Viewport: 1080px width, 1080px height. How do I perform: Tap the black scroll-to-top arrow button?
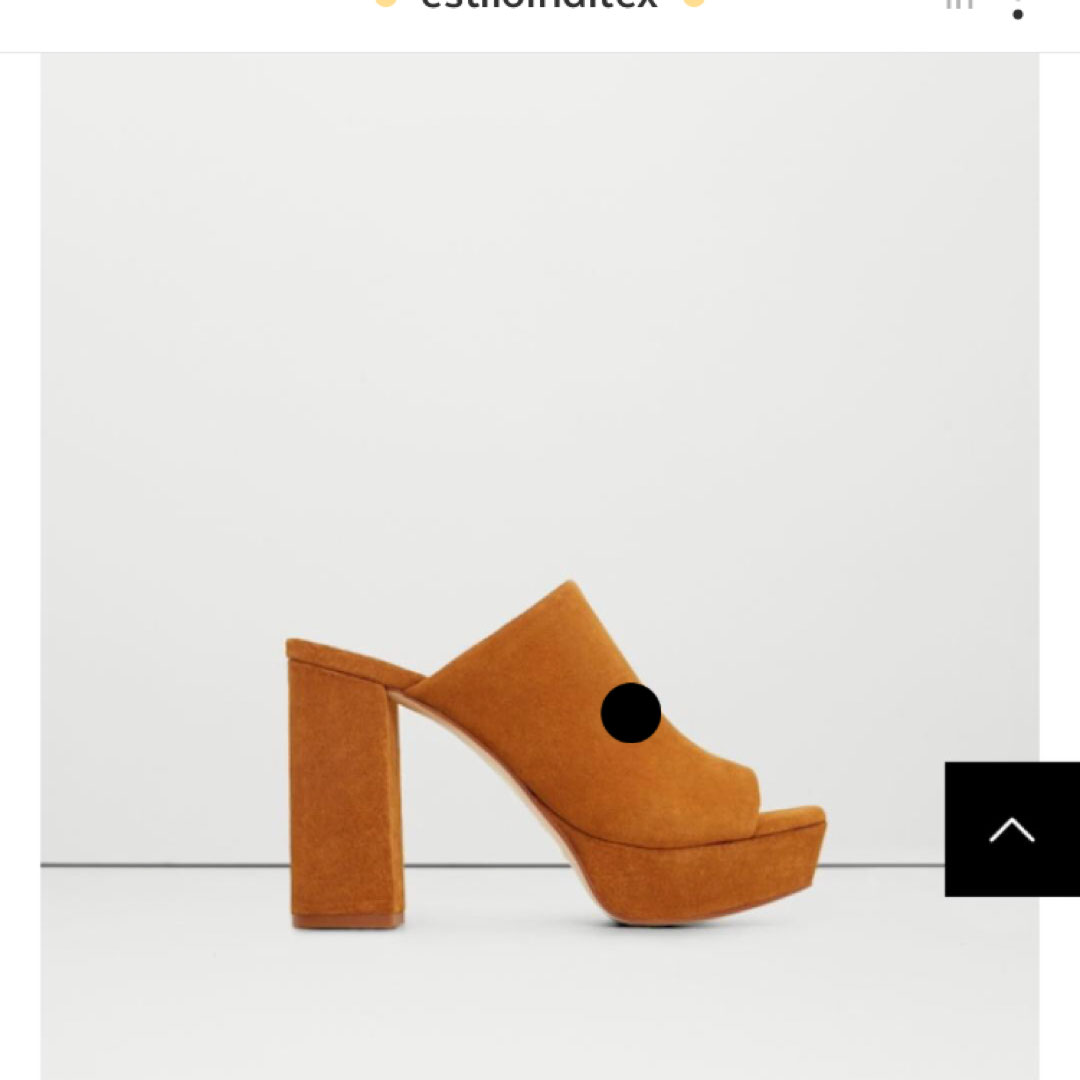1011,829
